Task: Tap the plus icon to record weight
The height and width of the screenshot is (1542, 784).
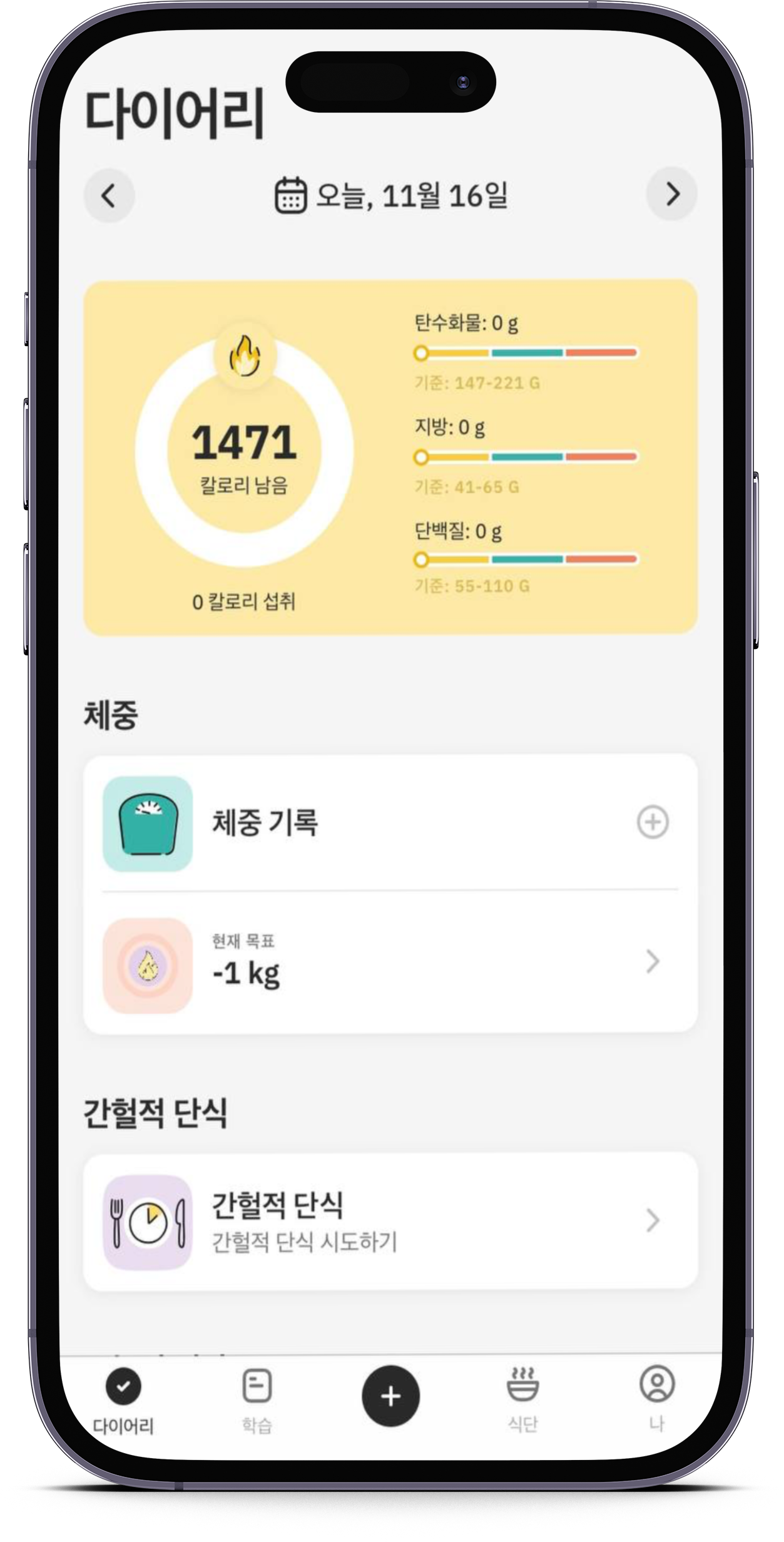Action: [653, 822]
